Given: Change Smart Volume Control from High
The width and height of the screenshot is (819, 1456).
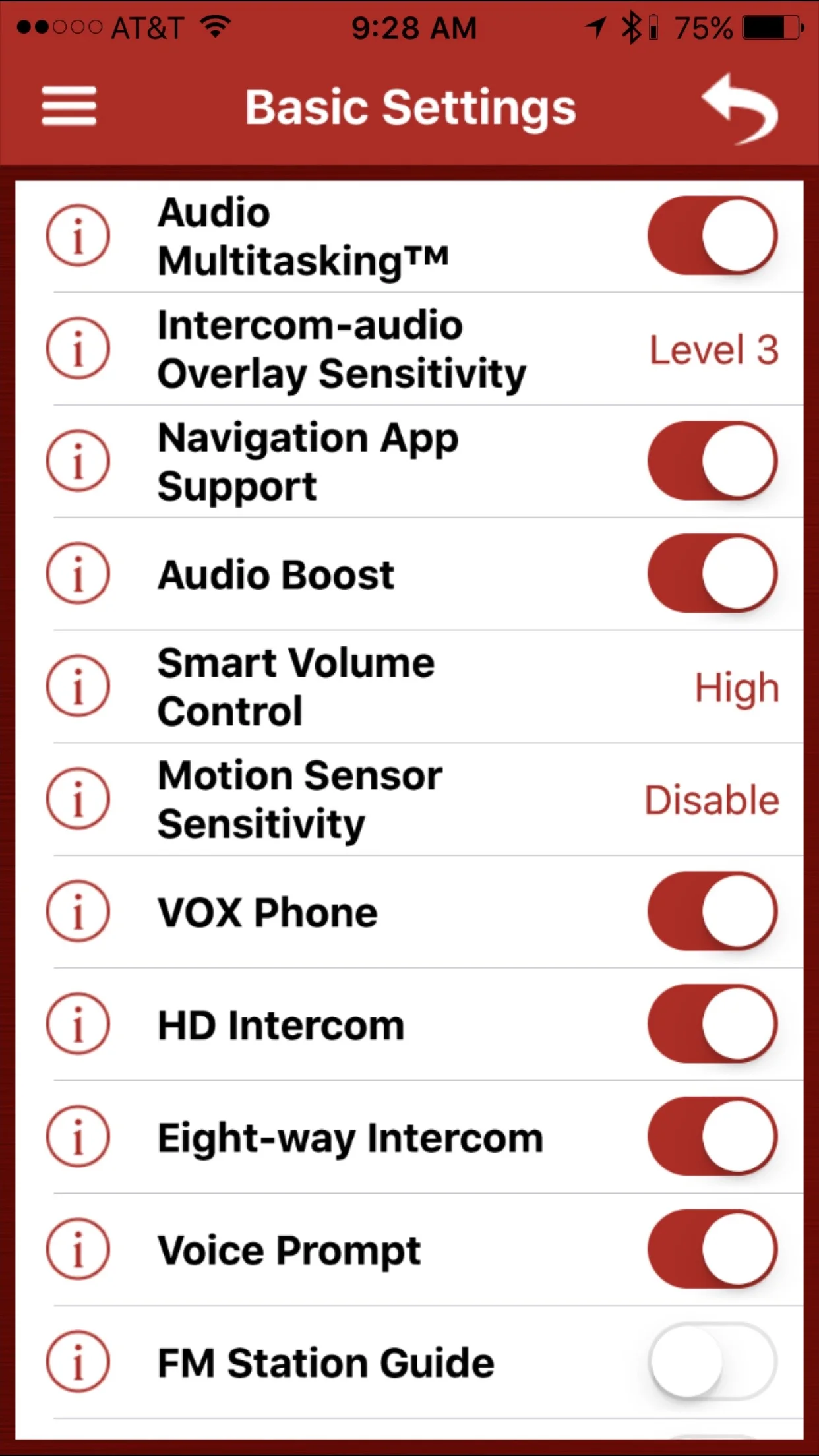Looking at the screenshot, I should (x=737, y=688).
